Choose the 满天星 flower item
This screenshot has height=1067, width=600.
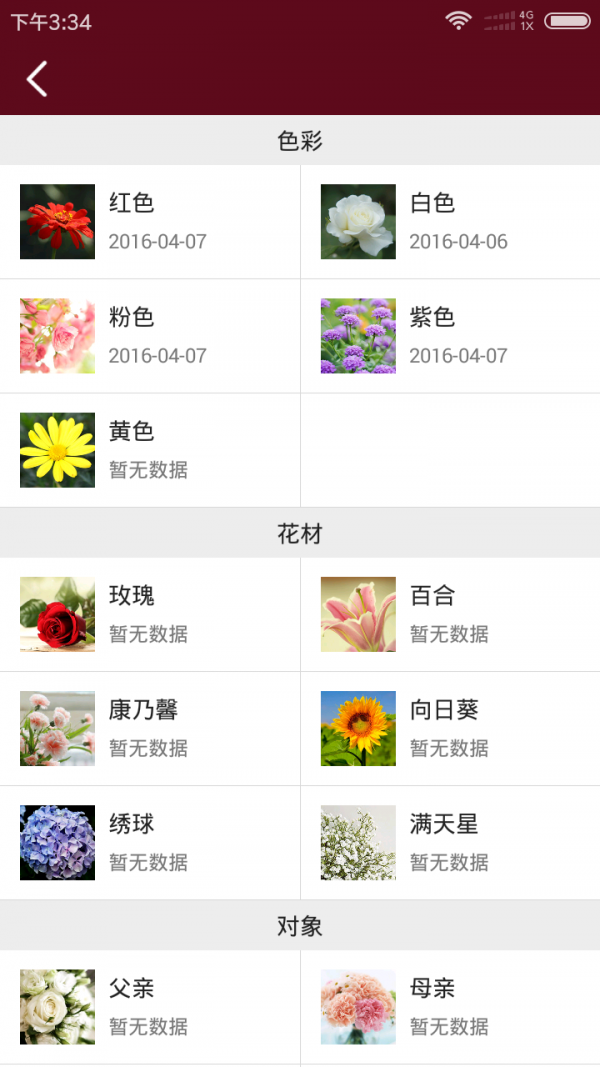450,842
